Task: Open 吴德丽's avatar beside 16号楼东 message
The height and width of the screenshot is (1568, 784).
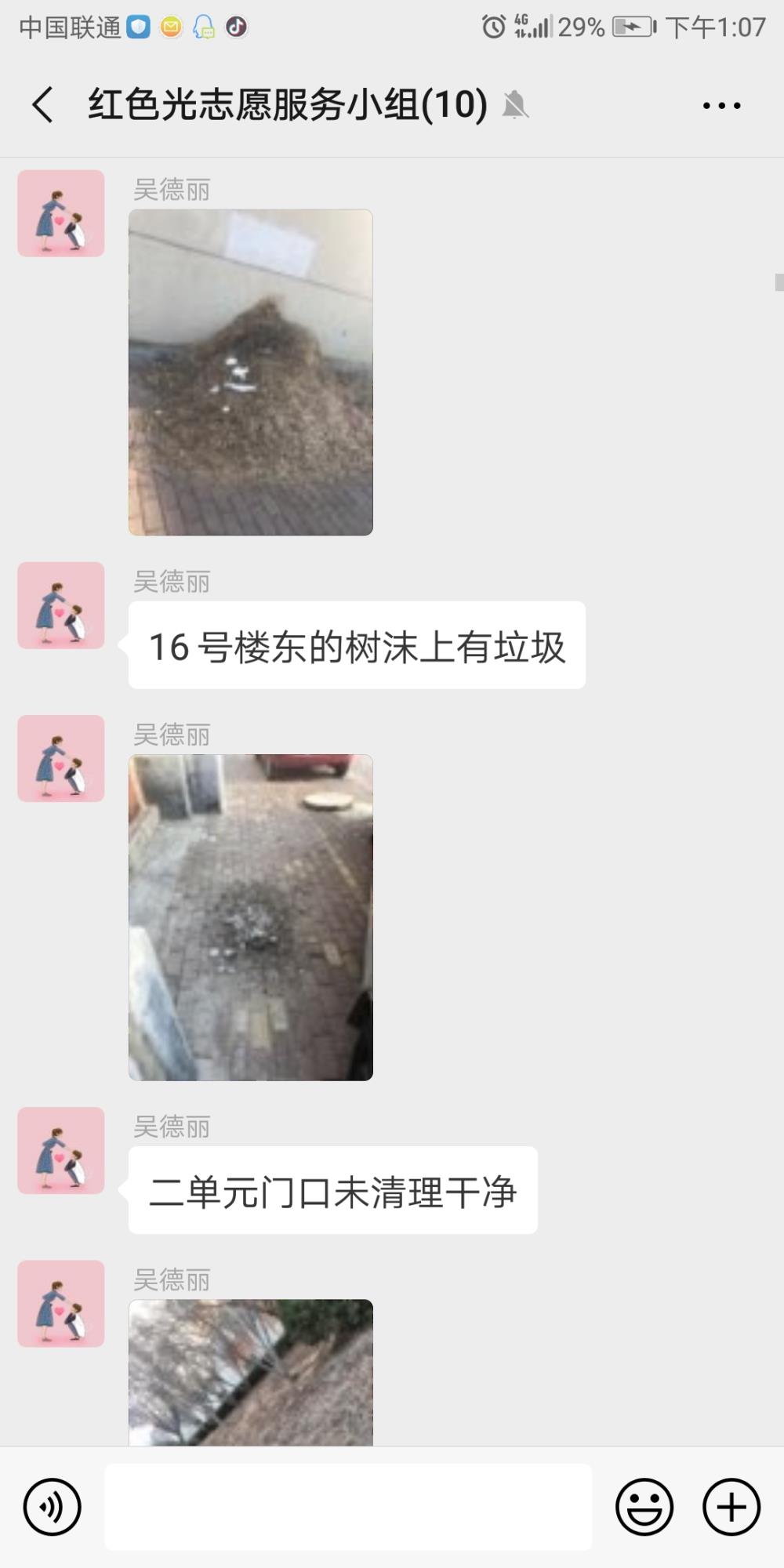Action: (x=61, y=605)
